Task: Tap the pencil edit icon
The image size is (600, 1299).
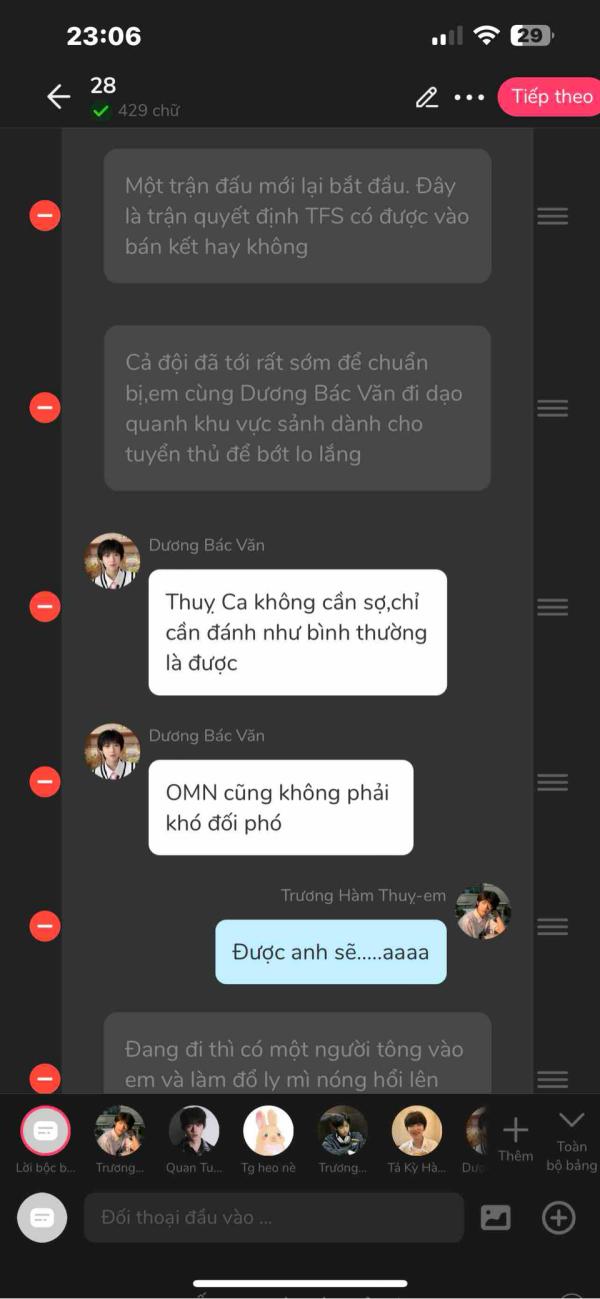Action: pyautogui.click(x=427, y=97)
